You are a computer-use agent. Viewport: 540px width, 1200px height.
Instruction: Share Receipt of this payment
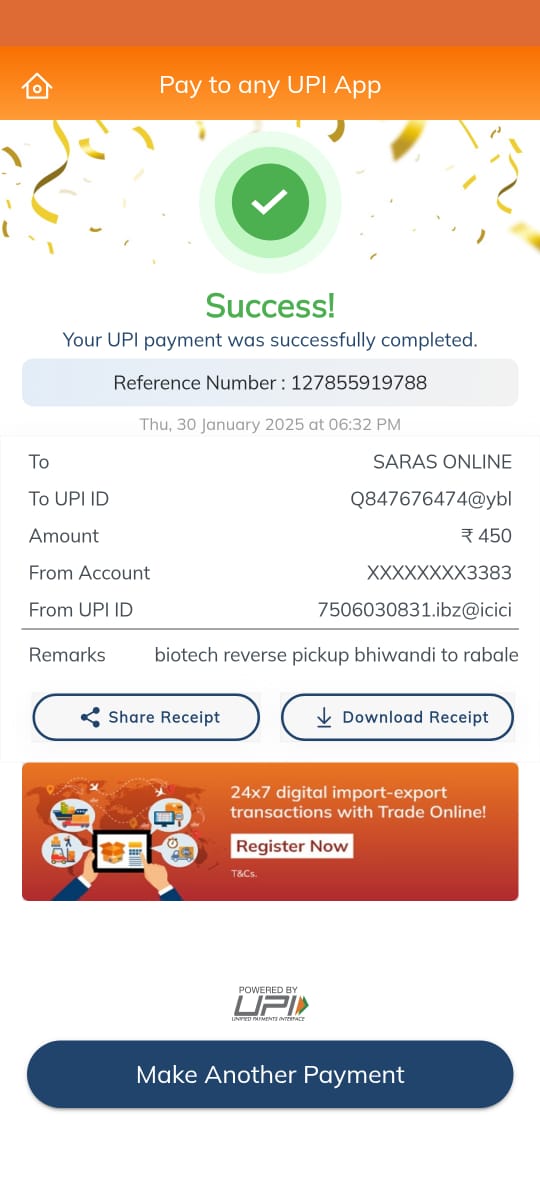(146, 717)
